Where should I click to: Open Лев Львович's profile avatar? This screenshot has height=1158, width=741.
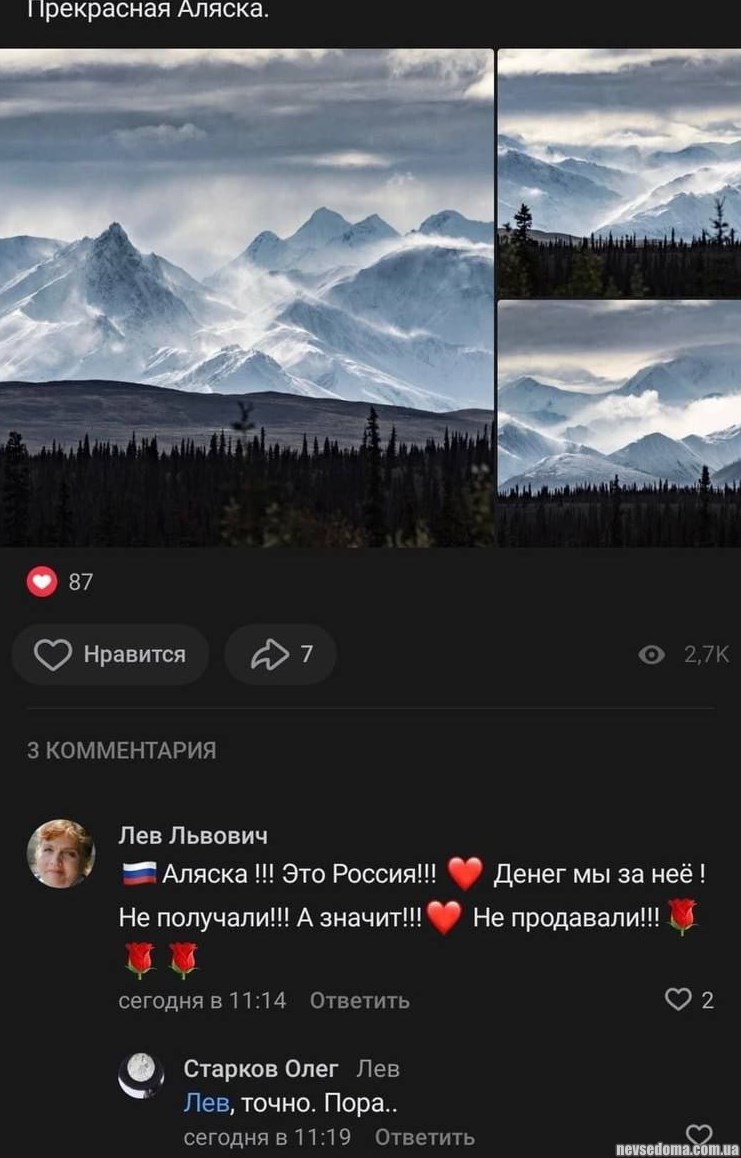[x=60, y=853]
